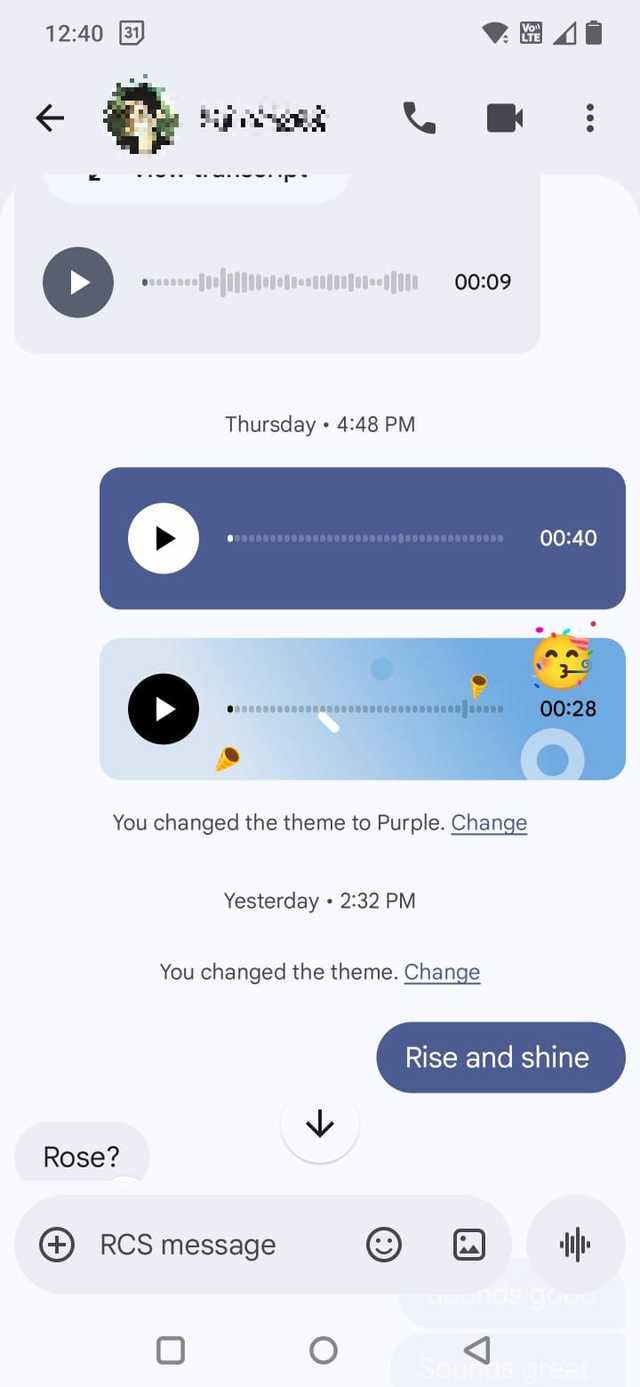This screenshot has width=640, height=1387.
Task: Tap Change under Yesterday 2:32 PM
Action: (x=442, y=972)
